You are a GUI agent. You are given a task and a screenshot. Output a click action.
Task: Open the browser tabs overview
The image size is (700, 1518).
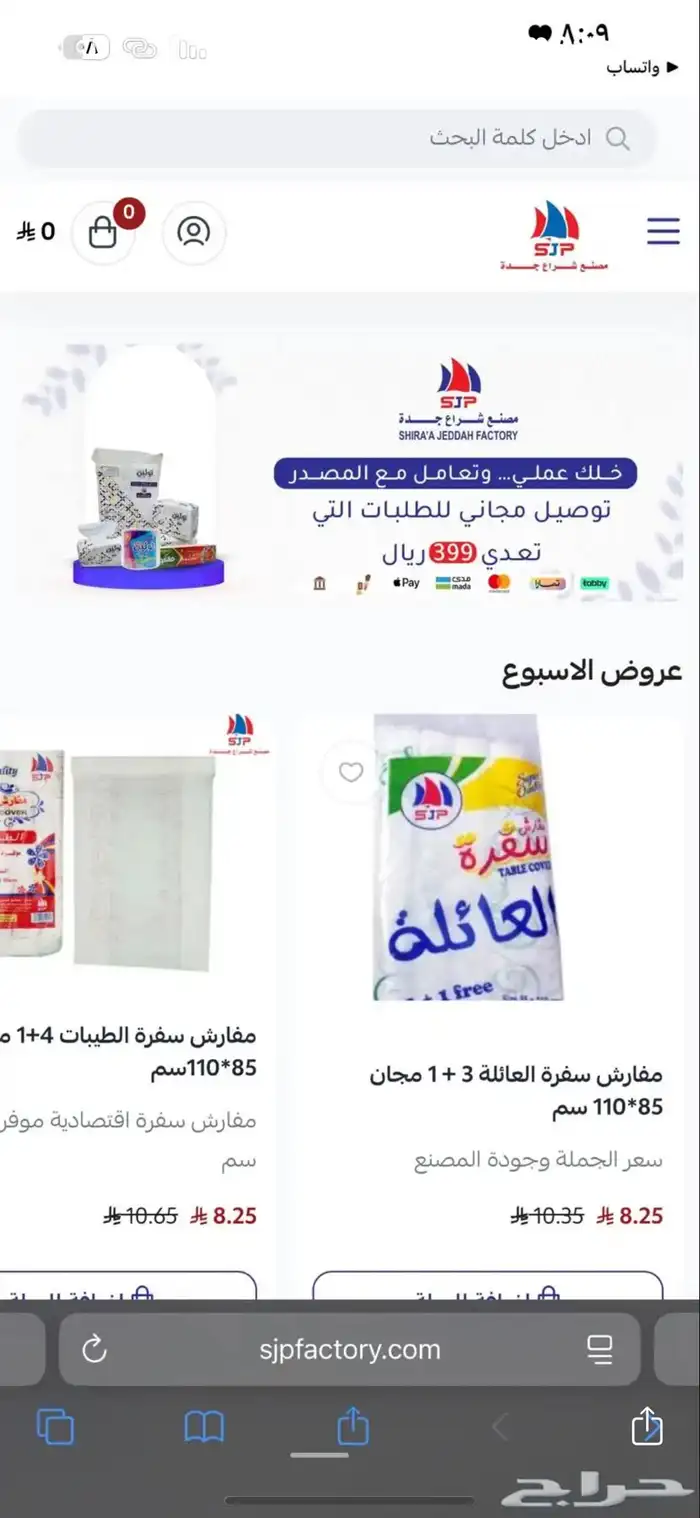click(55, 1426)
